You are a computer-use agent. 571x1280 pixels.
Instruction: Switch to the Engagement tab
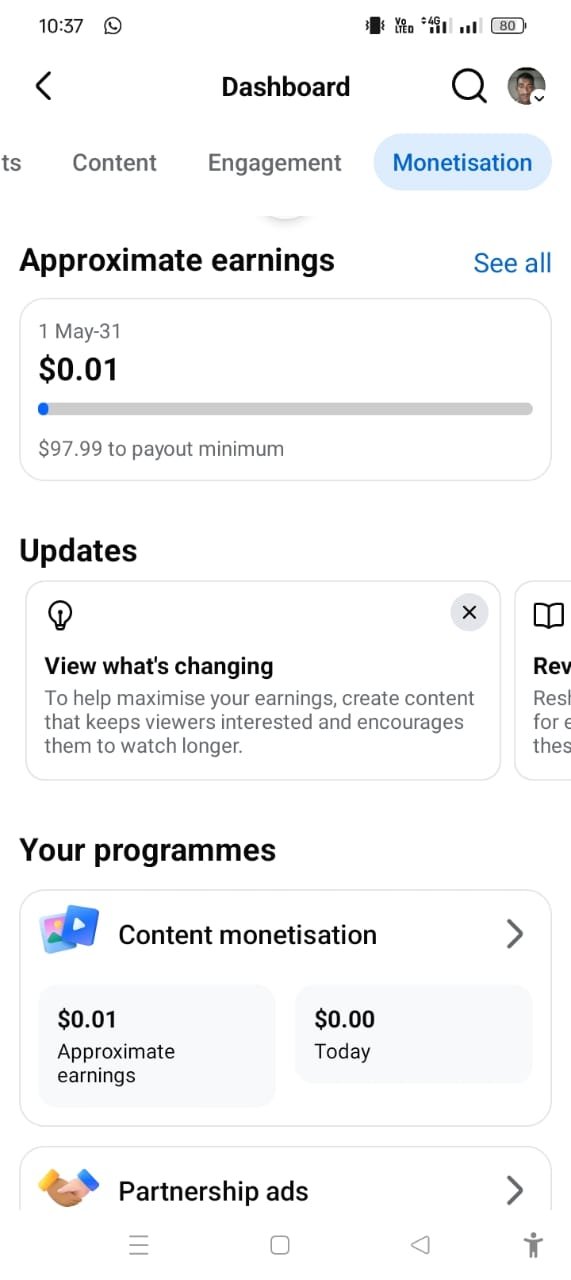coord(274,163)
